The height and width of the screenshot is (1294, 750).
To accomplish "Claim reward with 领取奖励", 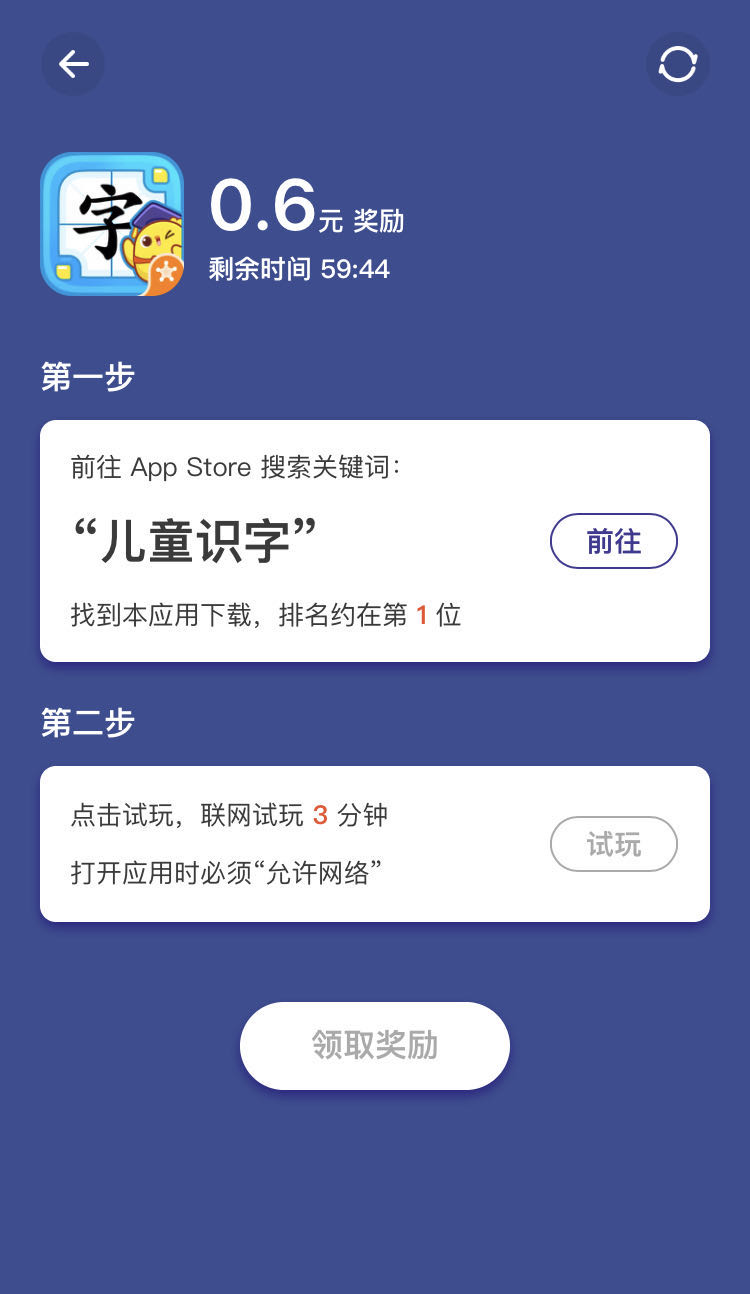I will click(x=375, y=1045).
